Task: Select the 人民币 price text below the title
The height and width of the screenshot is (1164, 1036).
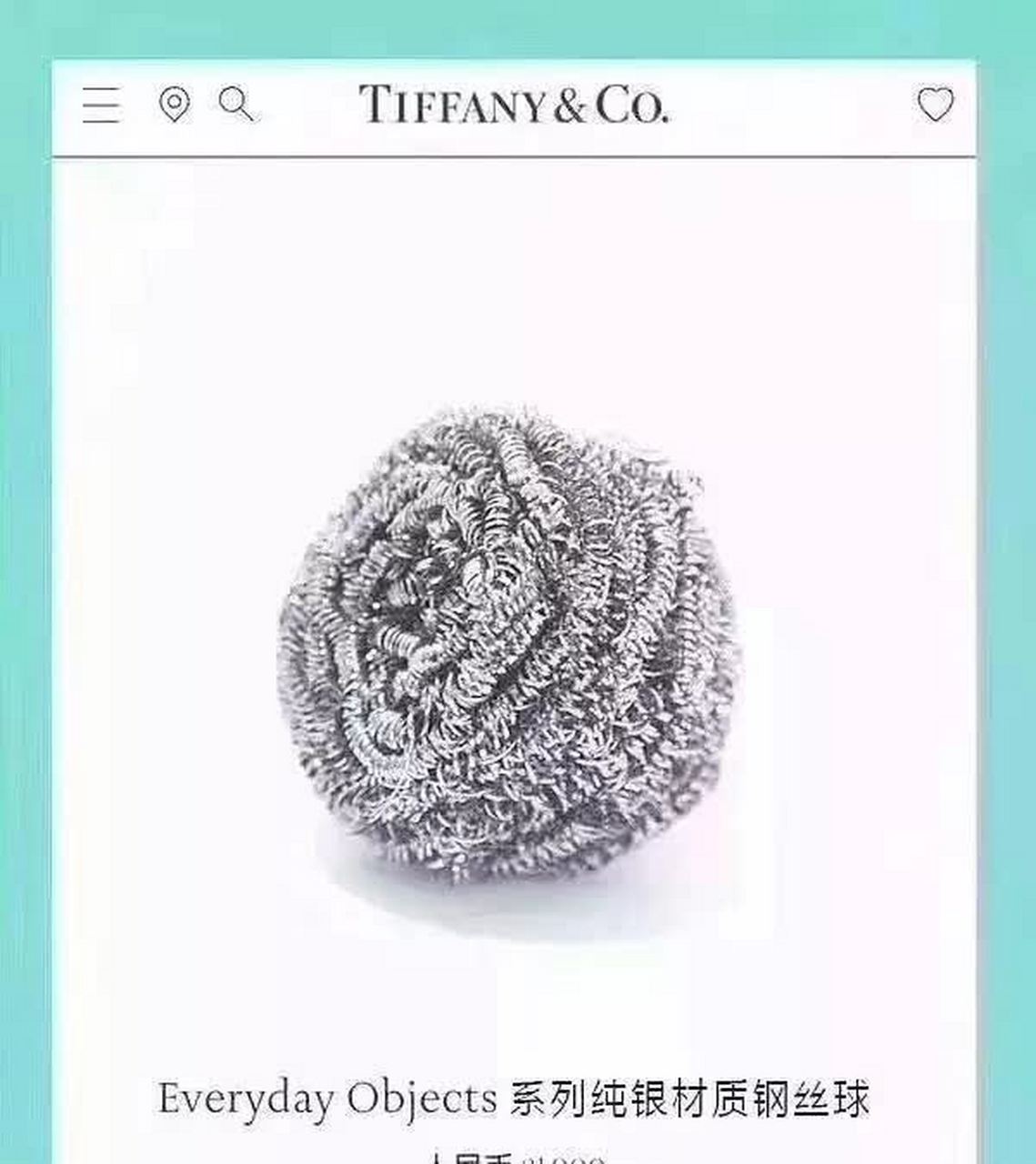Action: pos(518,1155)
